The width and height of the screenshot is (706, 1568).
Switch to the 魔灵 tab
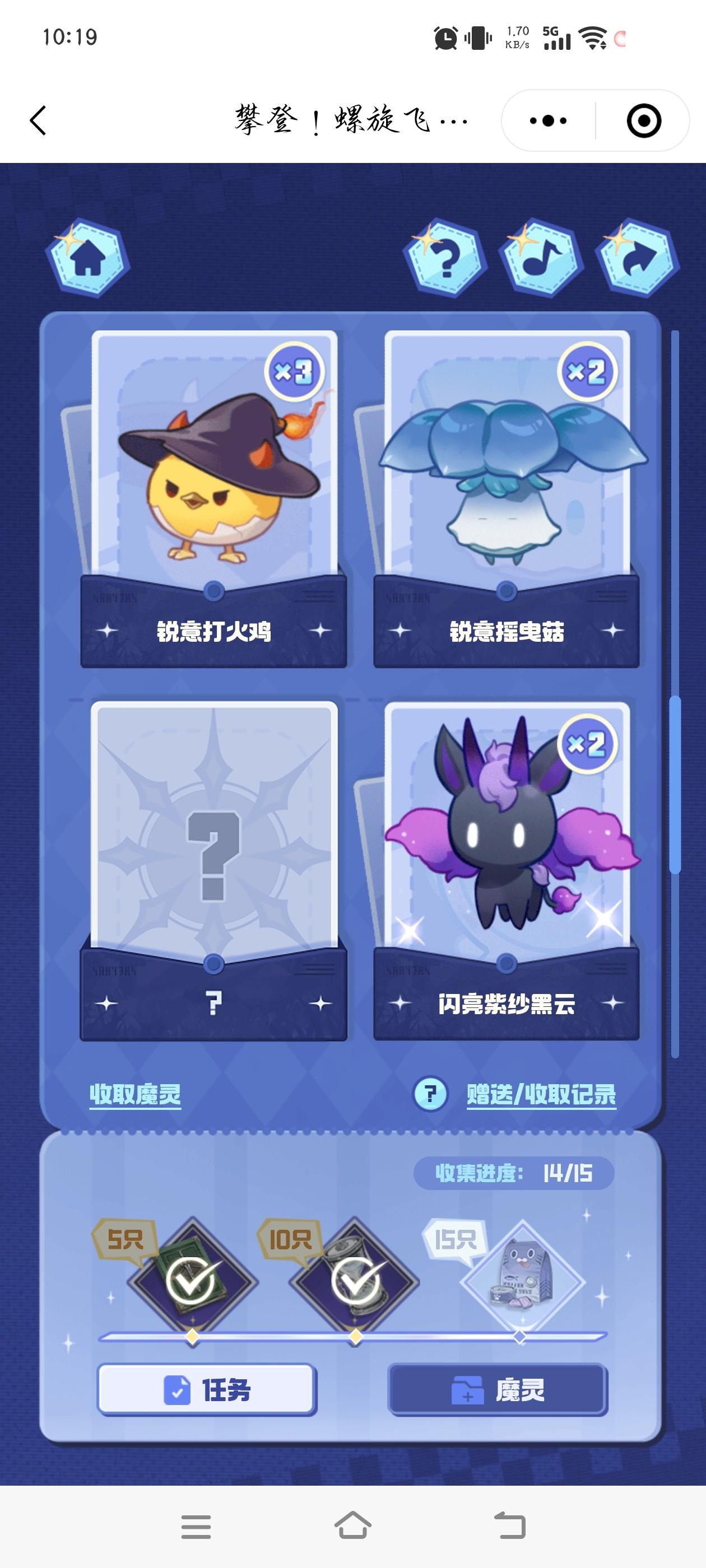[x=498, y=1390]
